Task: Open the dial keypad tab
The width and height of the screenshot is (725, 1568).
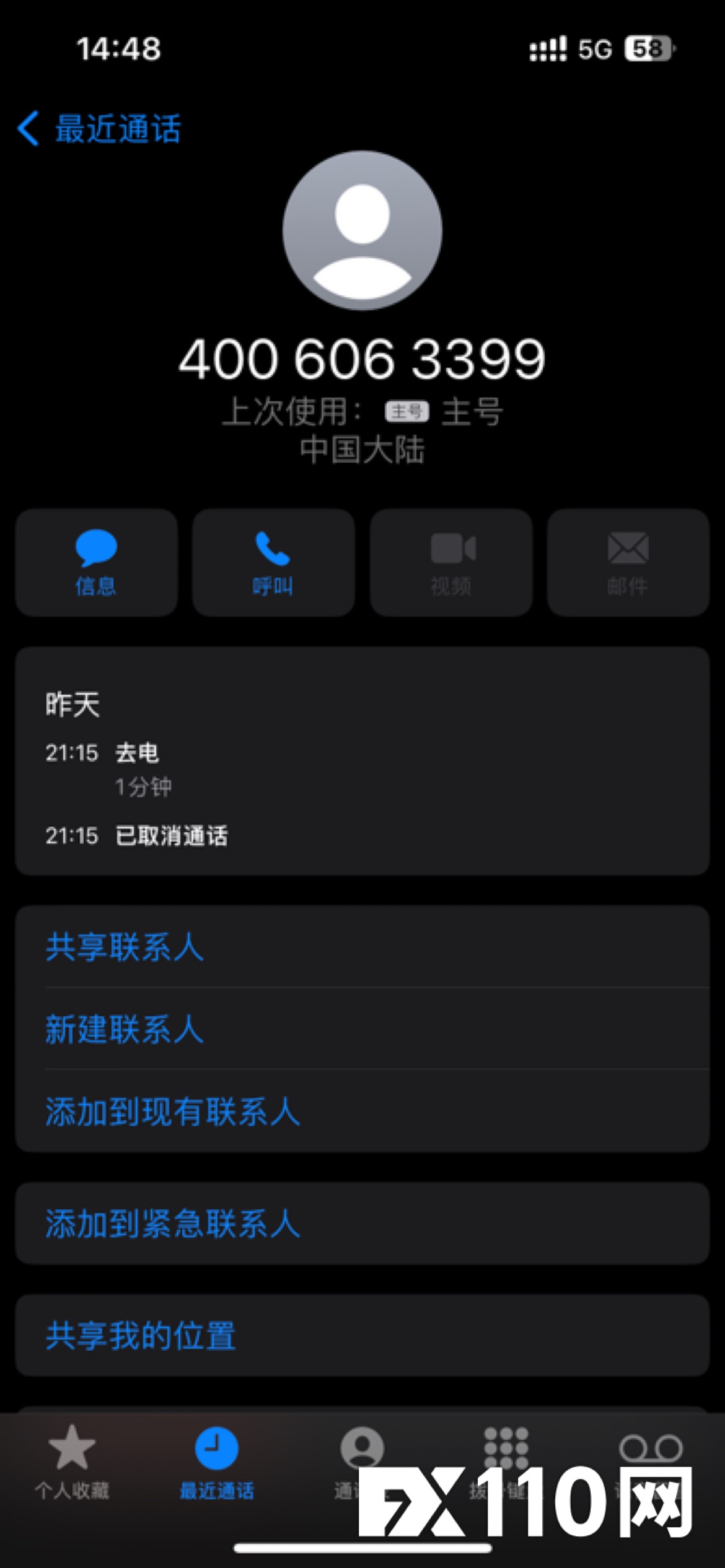Action: (506, 1449)
